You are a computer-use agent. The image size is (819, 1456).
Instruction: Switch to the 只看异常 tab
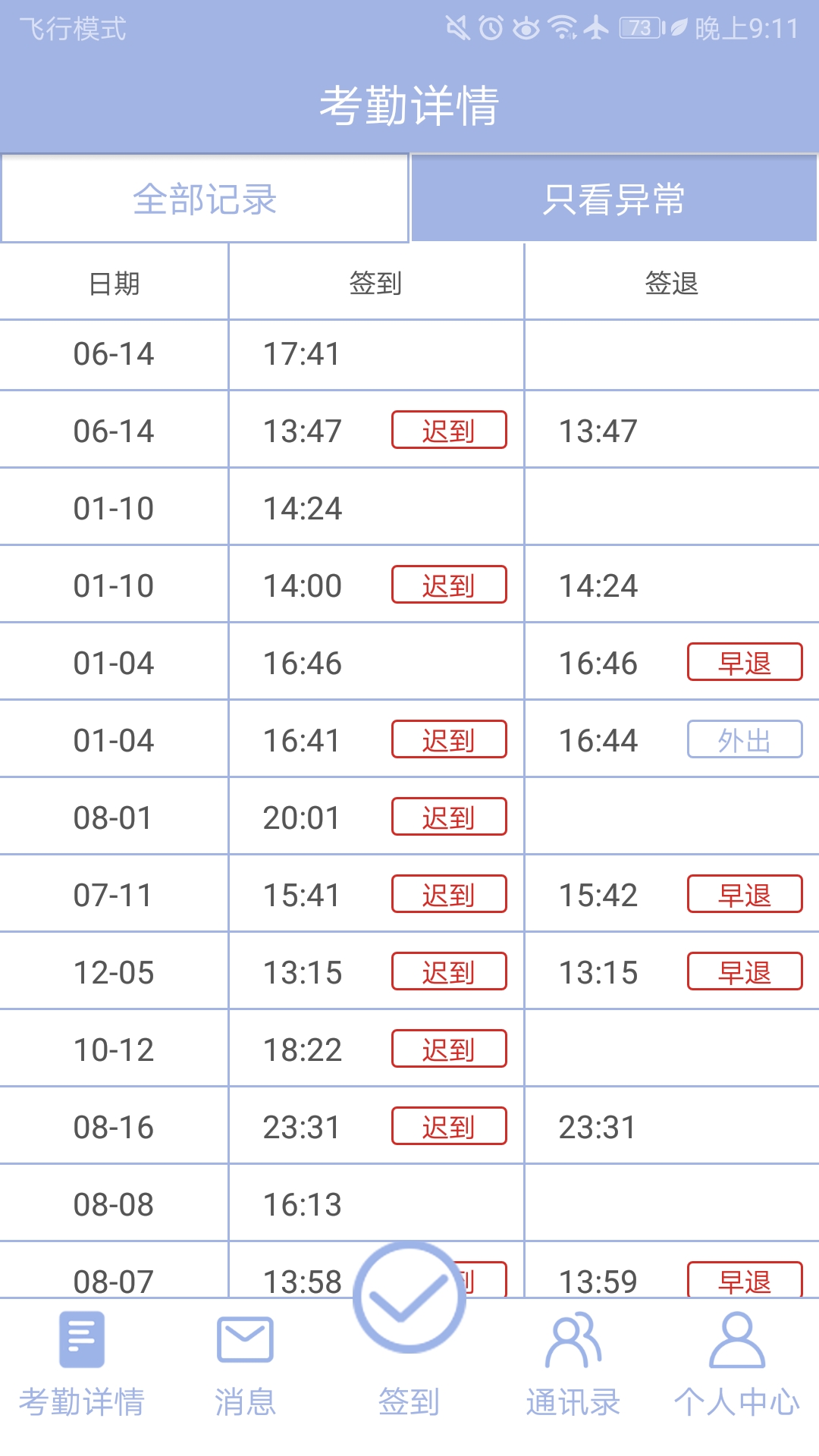pos(614,199)
